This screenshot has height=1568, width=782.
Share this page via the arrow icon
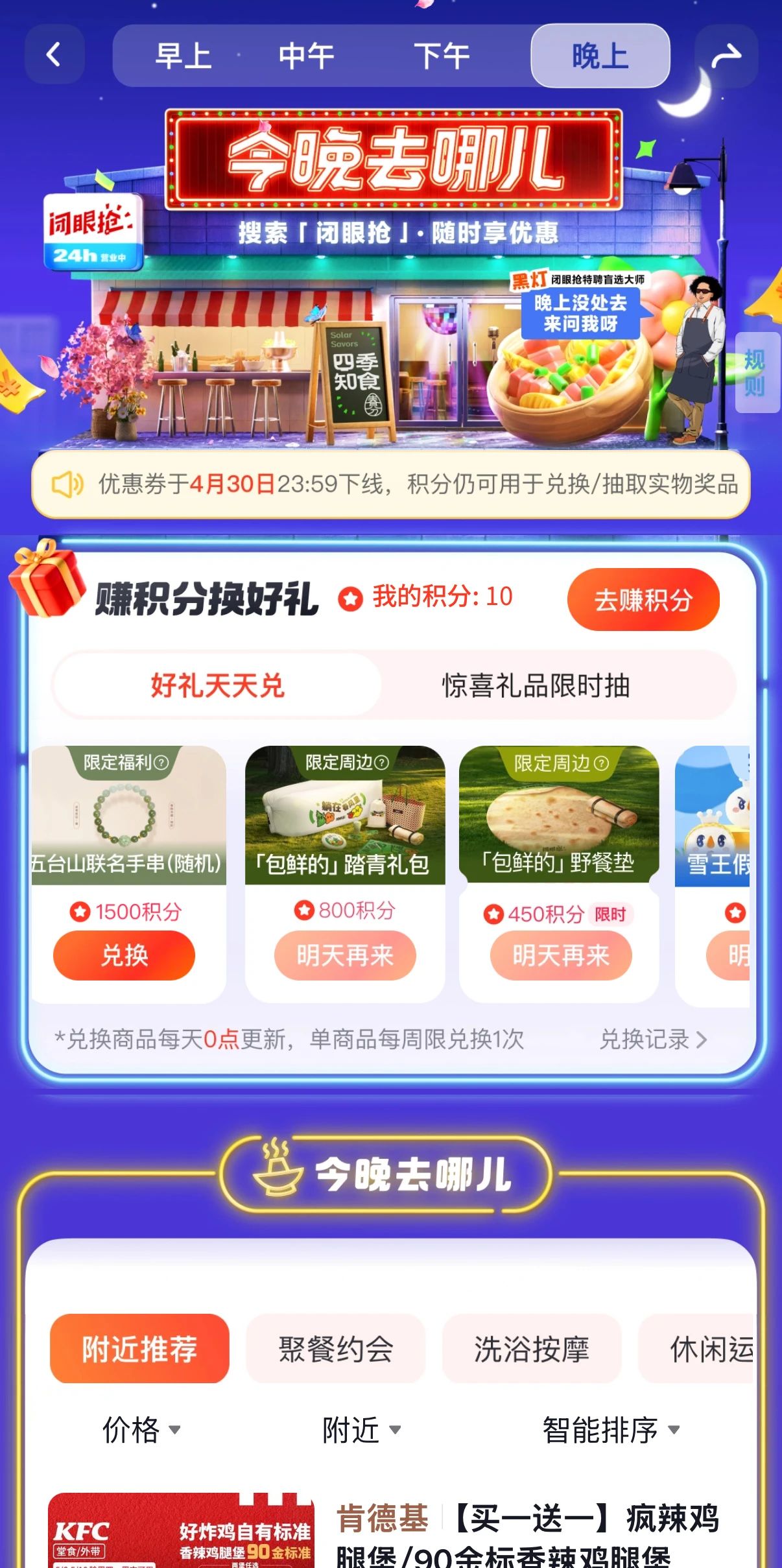click(x=726, y=56)
